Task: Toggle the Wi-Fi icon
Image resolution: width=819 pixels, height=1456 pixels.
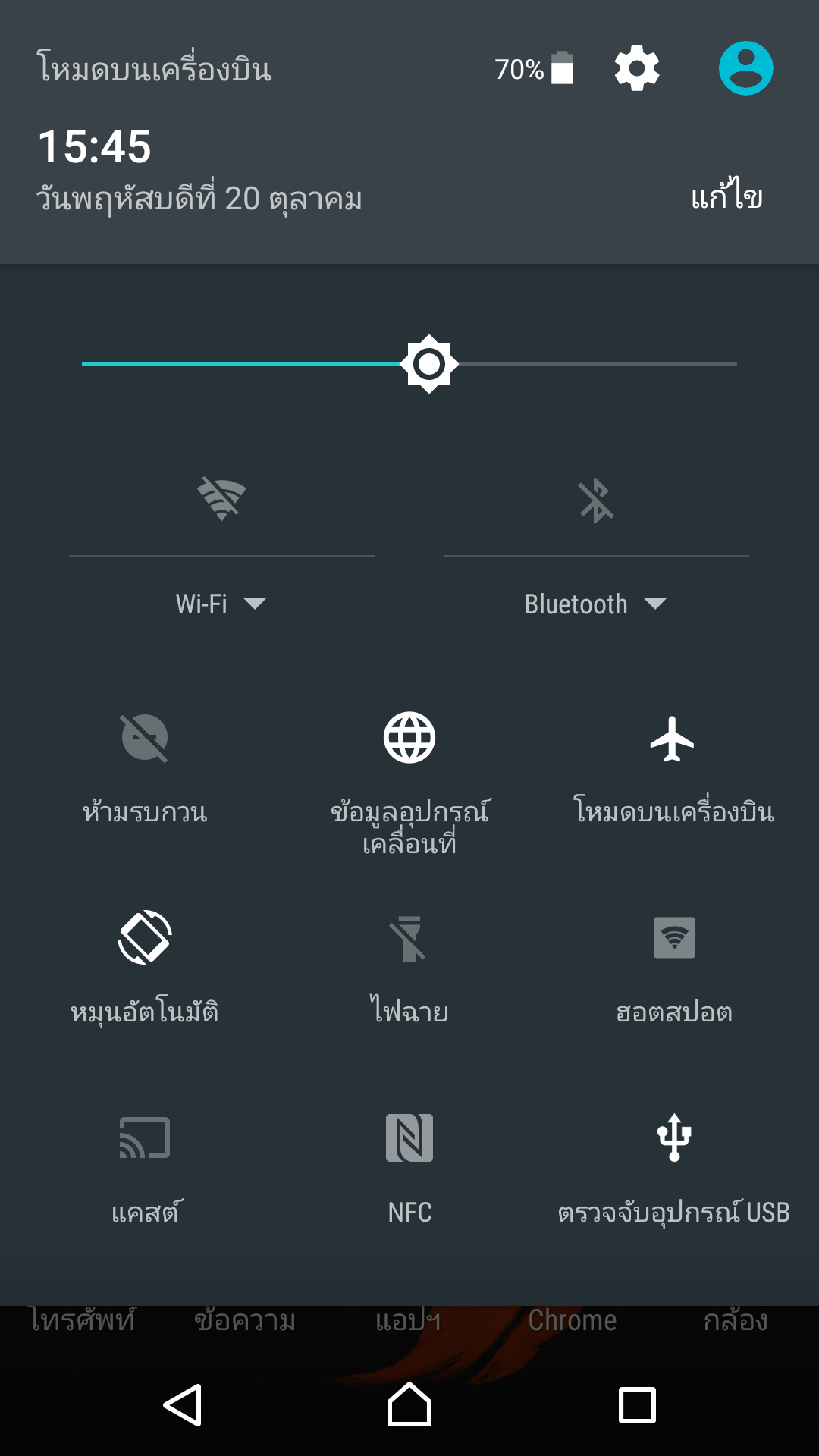Action: (221, 500)
